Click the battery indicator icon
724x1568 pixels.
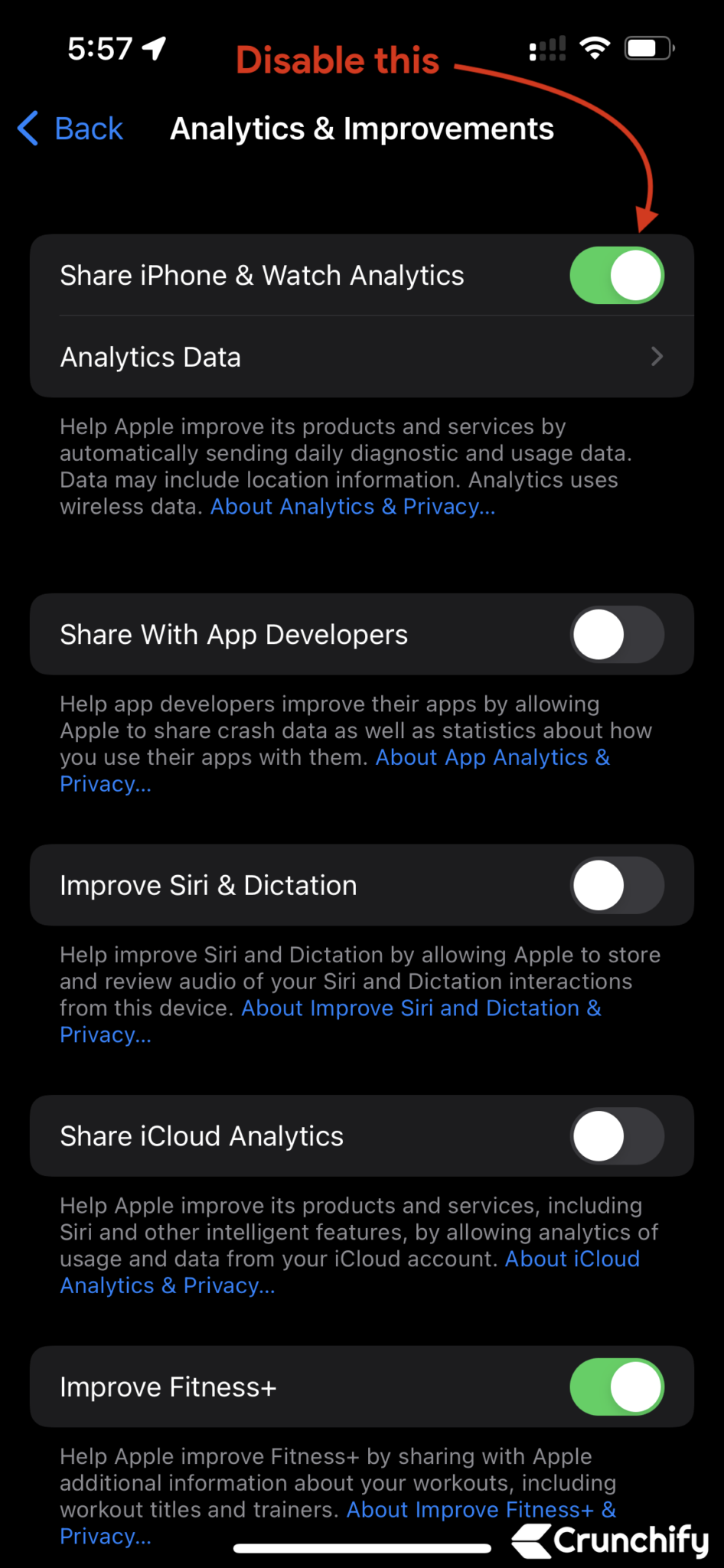tap(647, 48)
